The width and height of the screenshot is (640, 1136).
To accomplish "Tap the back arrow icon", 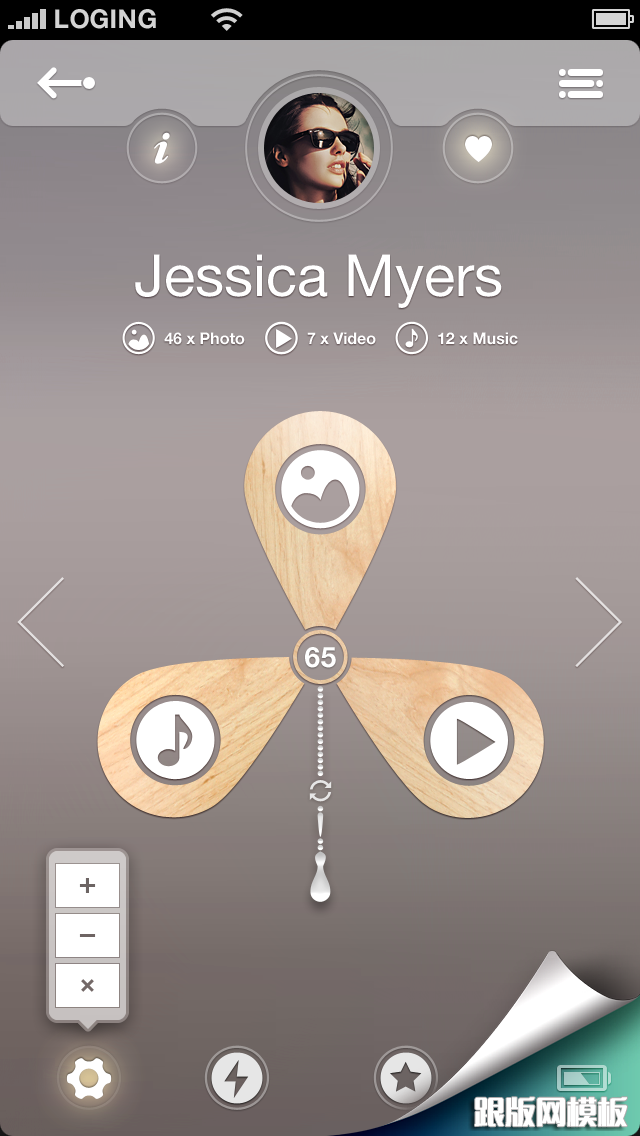I will click(x=66, y=83).
